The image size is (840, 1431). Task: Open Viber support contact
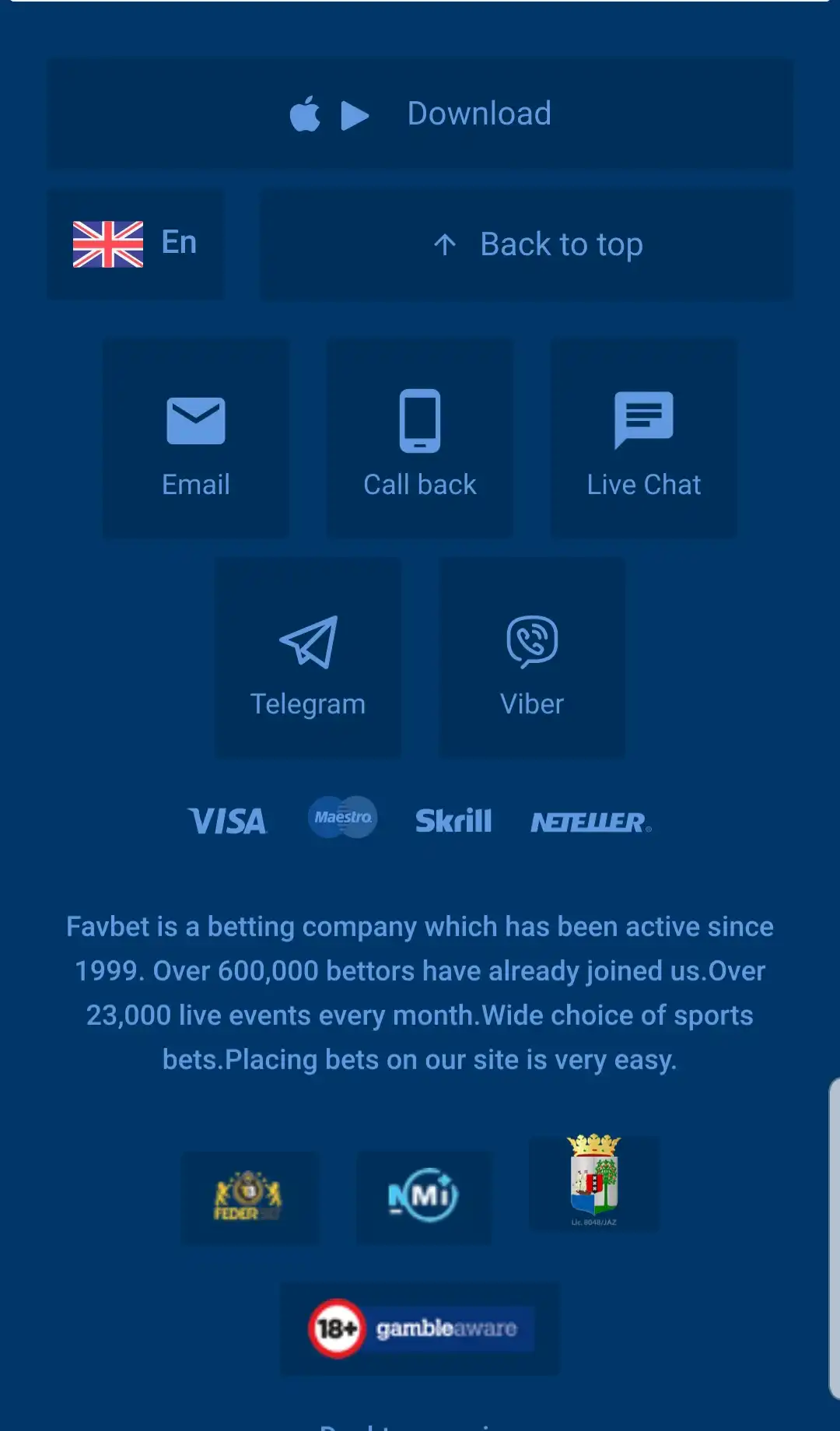pos(532,658)
